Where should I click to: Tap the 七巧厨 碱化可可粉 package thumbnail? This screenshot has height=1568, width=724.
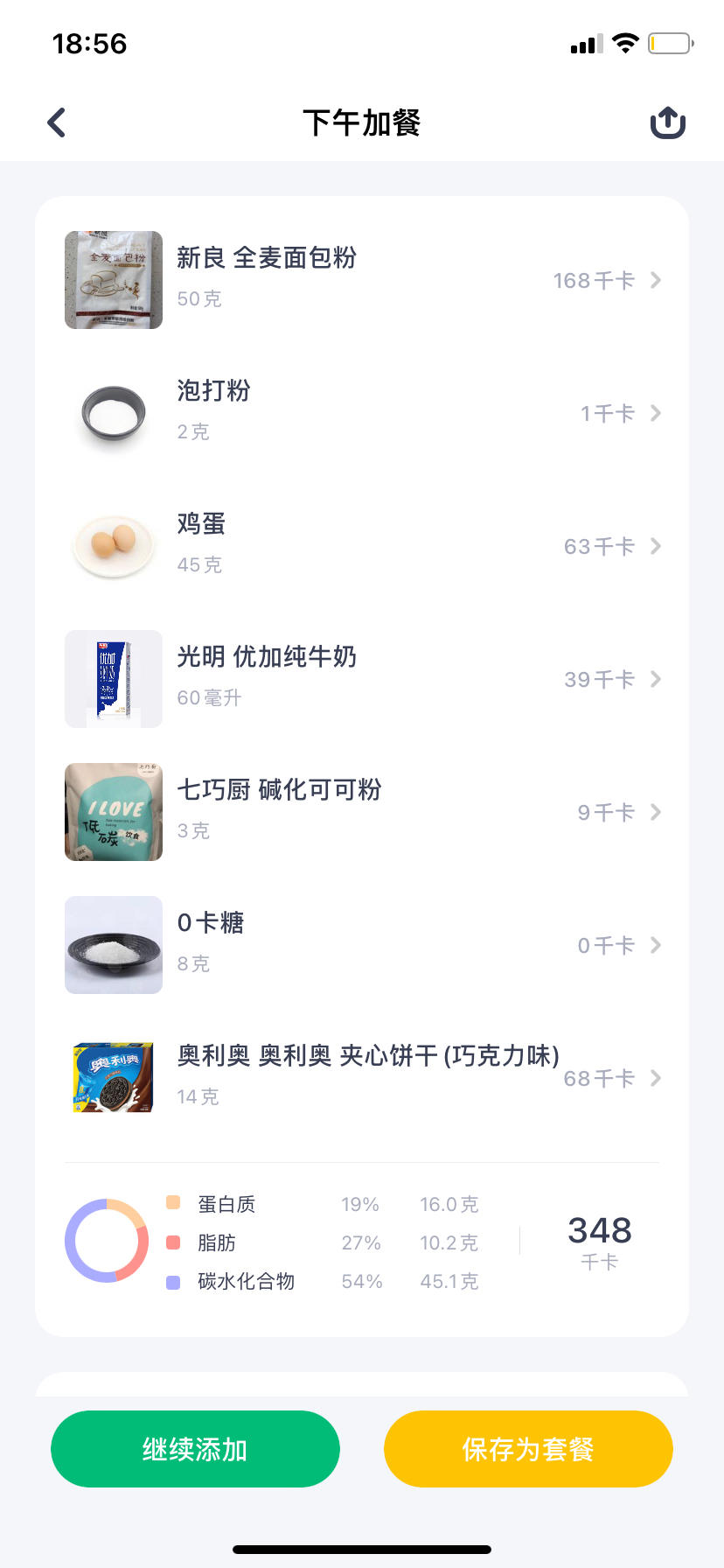pos(113,812)
